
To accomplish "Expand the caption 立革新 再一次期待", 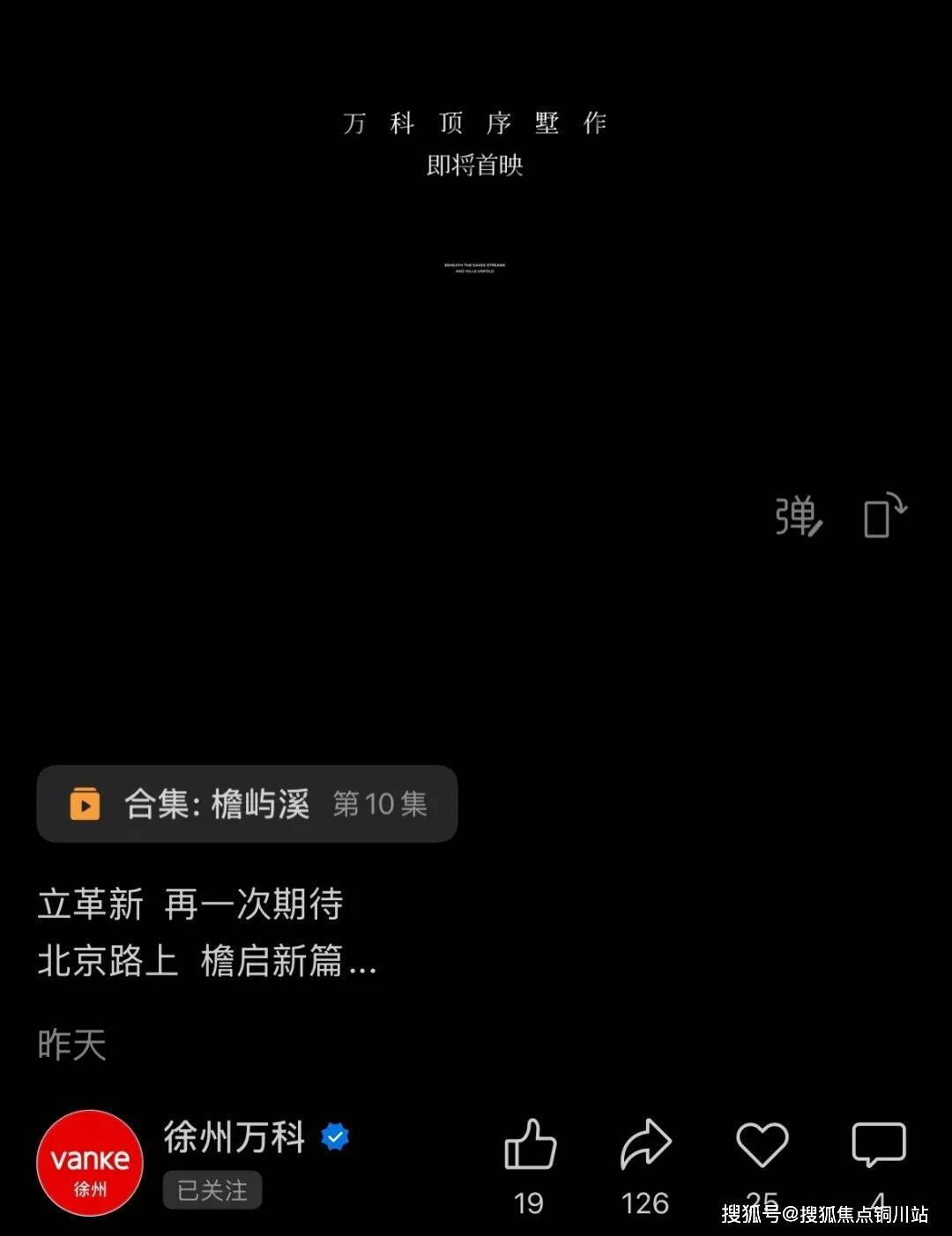I will pos(207,933).
